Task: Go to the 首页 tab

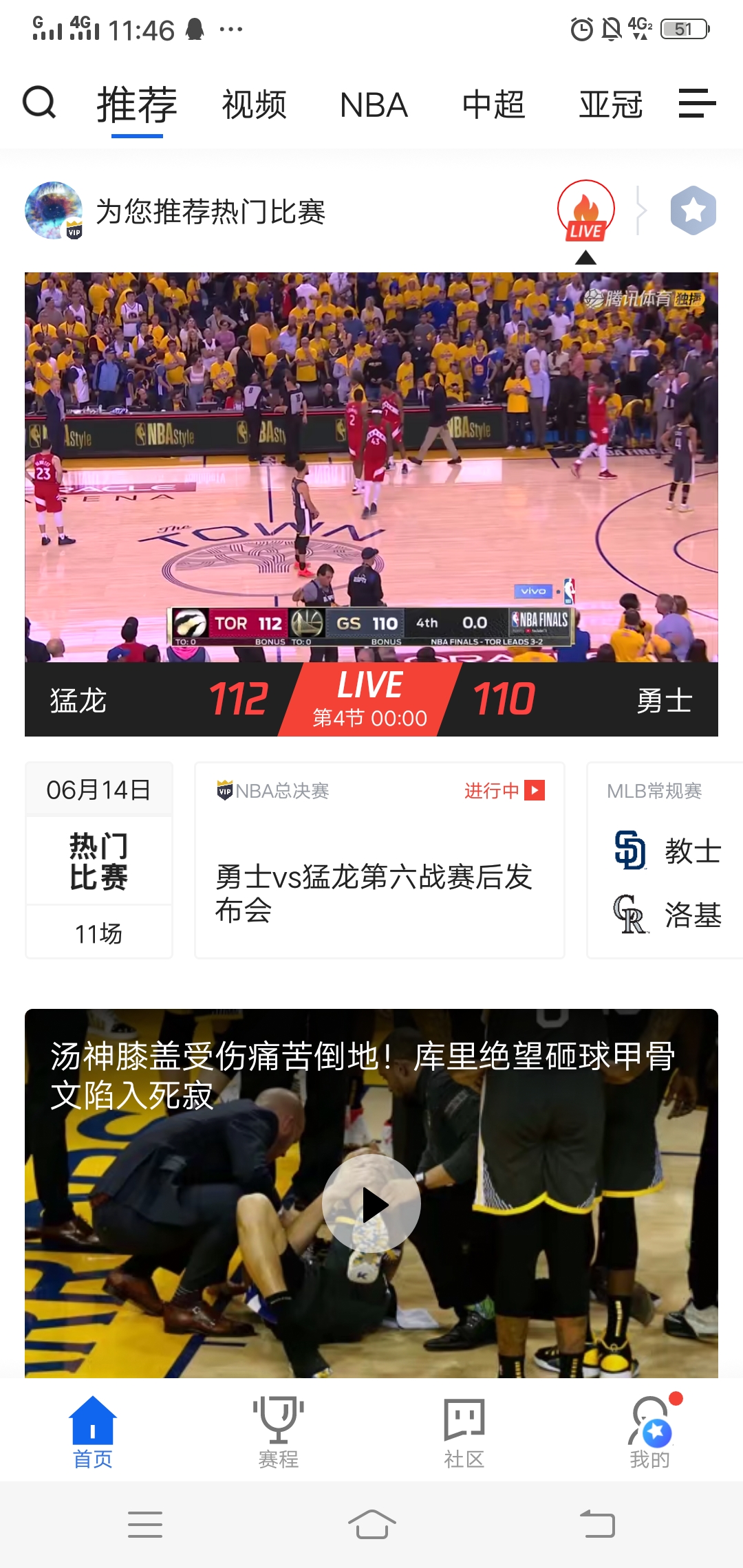Action: tap(93, 1432)
